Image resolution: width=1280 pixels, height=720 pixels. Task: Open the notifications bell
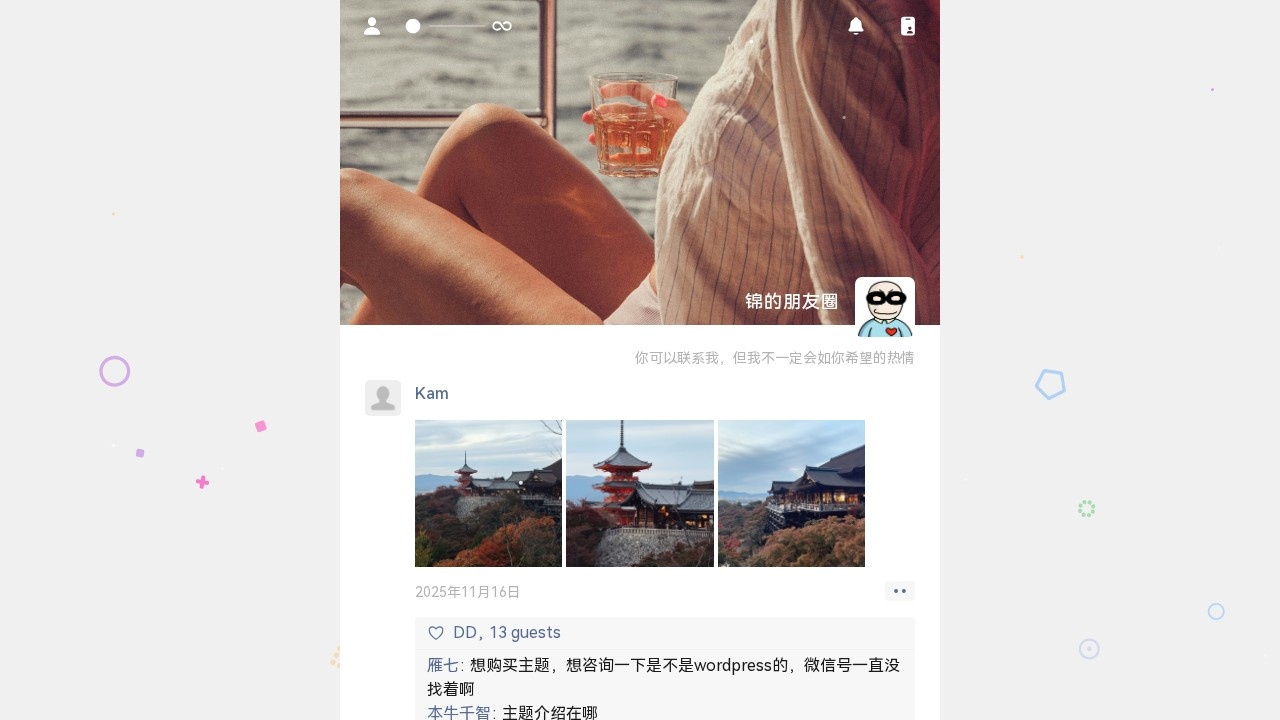point(856,26)
